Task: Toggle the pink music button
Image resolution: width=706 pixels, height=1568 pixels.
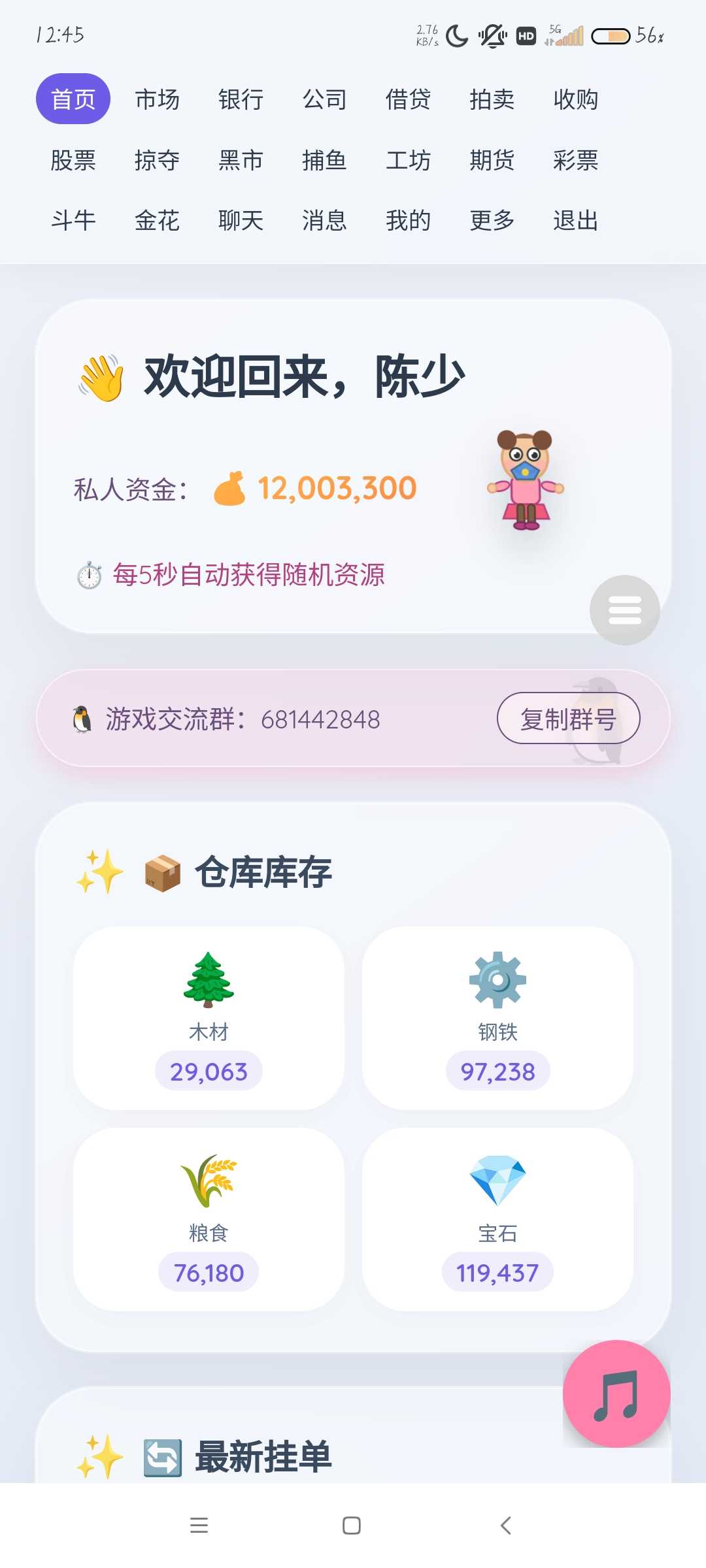Action: (616, 1393)
